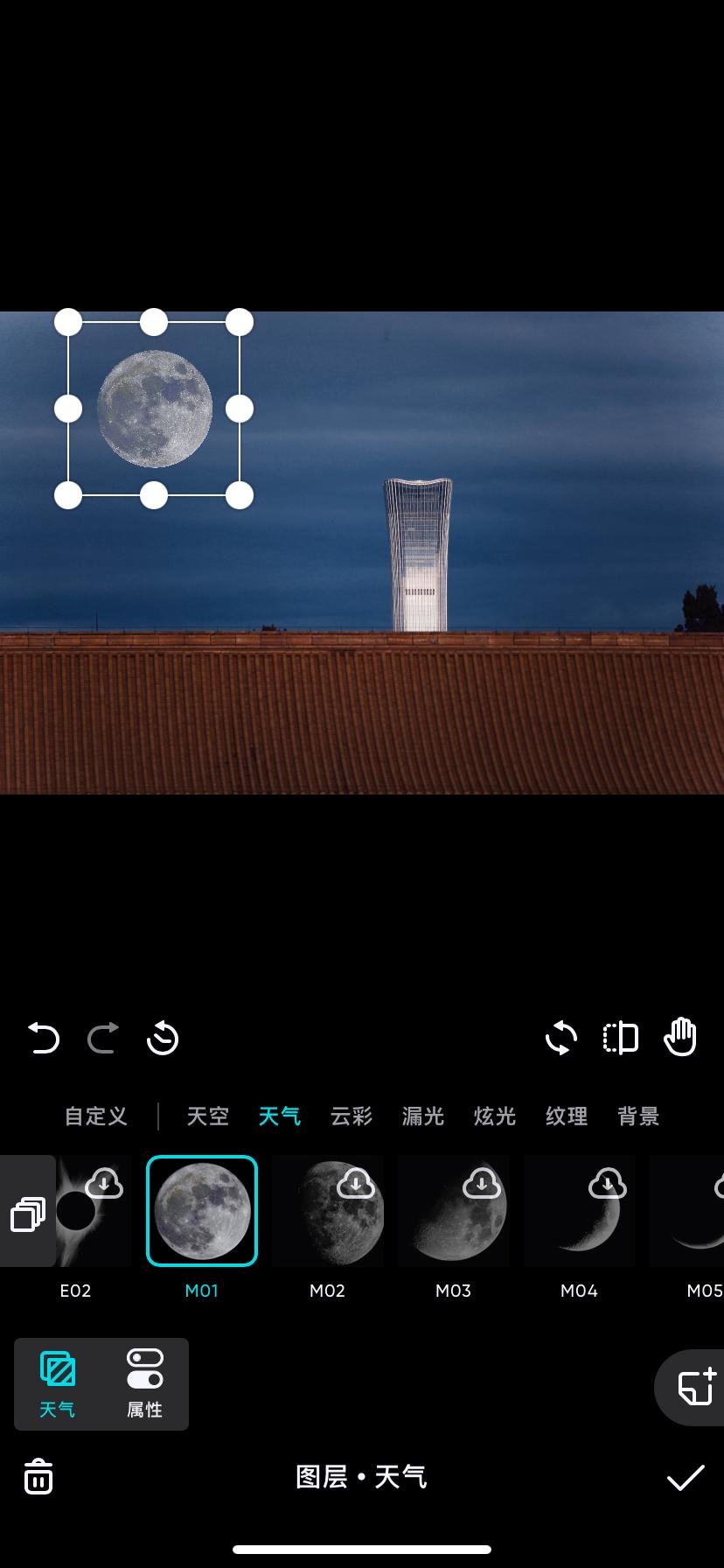Download the M02 moon preset
Viewport: 724px width, 1568px height.
coord(353,1184)
